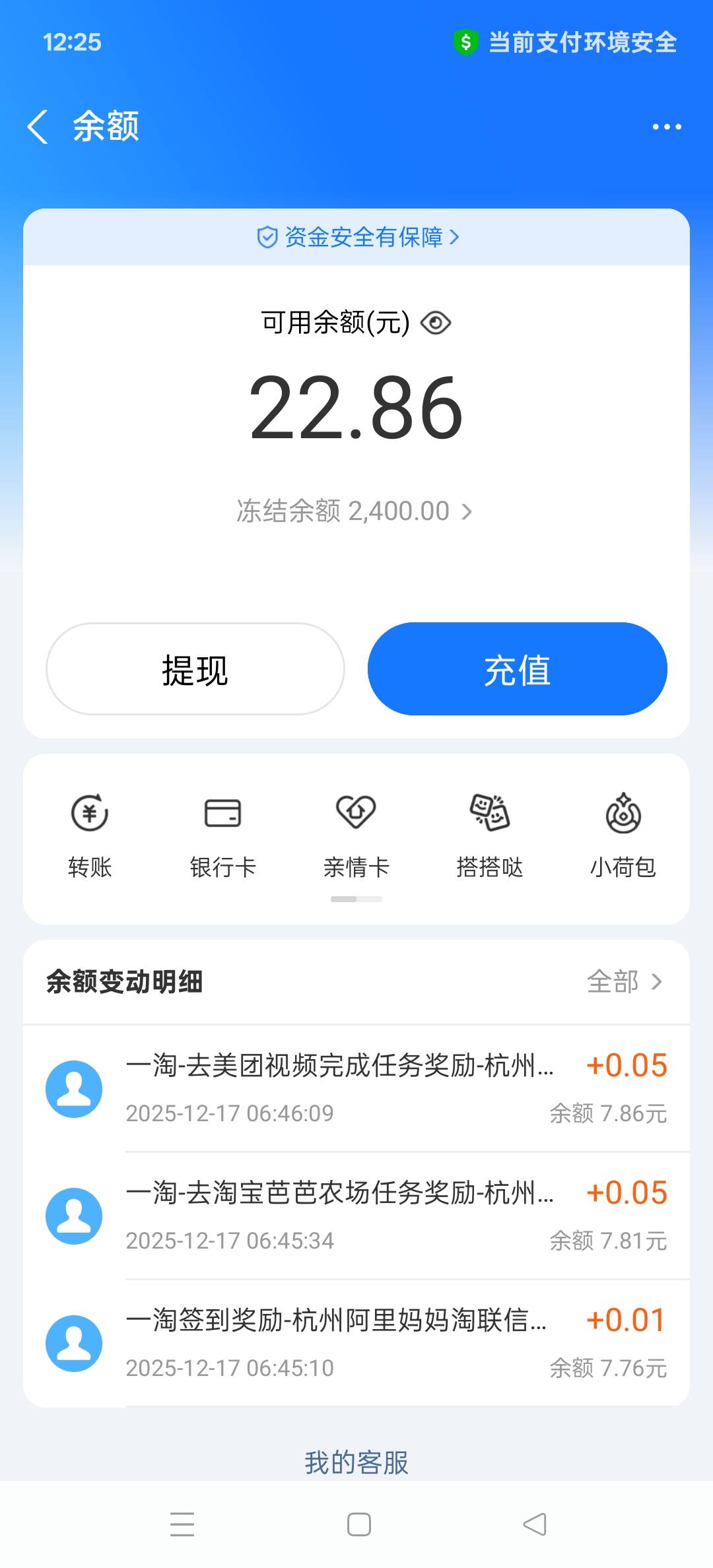This screenshot has width=713, height=1568.
Task: Tap the 提现 button
Action: [195, 669]
